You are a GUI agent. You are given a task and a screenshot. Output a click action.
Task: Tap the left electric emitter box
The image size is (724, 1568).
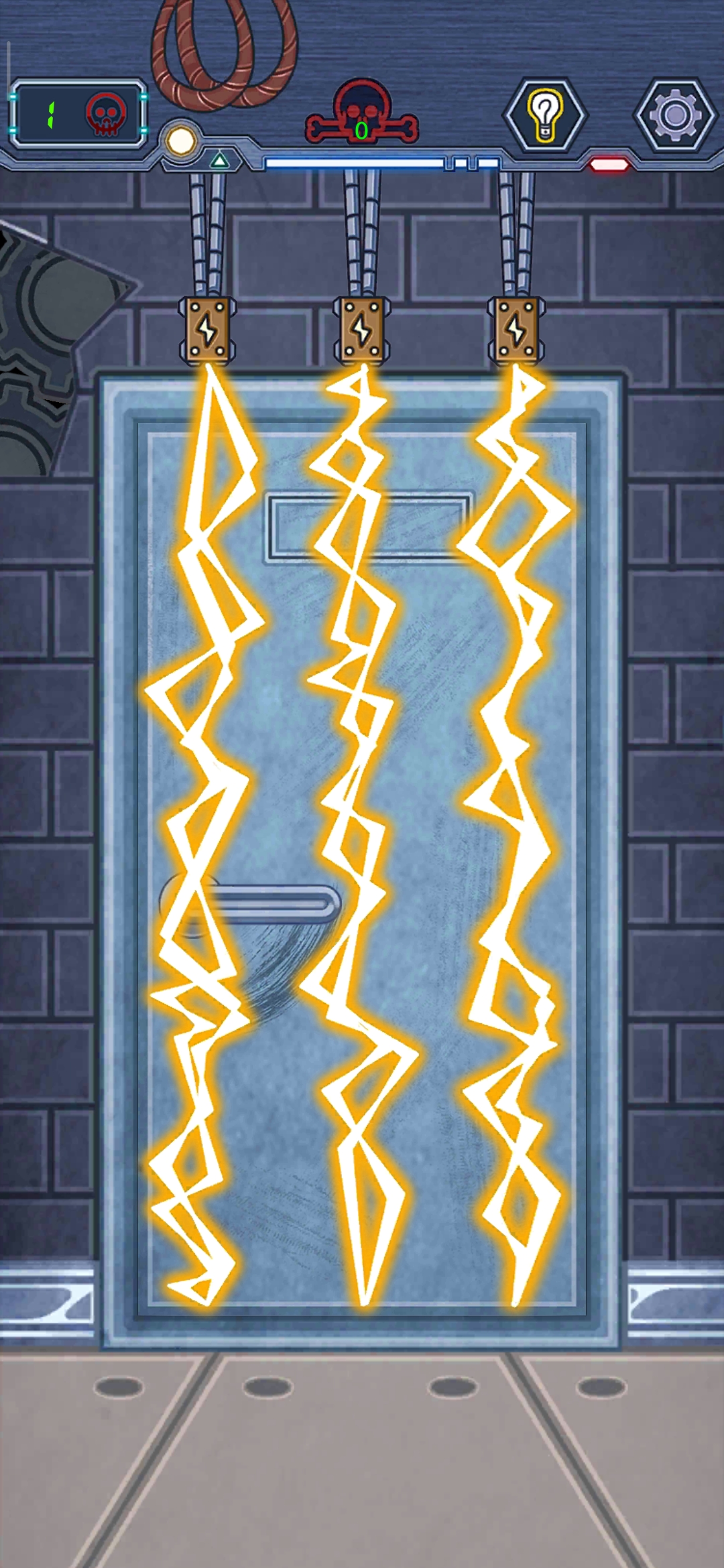(207, 330)
